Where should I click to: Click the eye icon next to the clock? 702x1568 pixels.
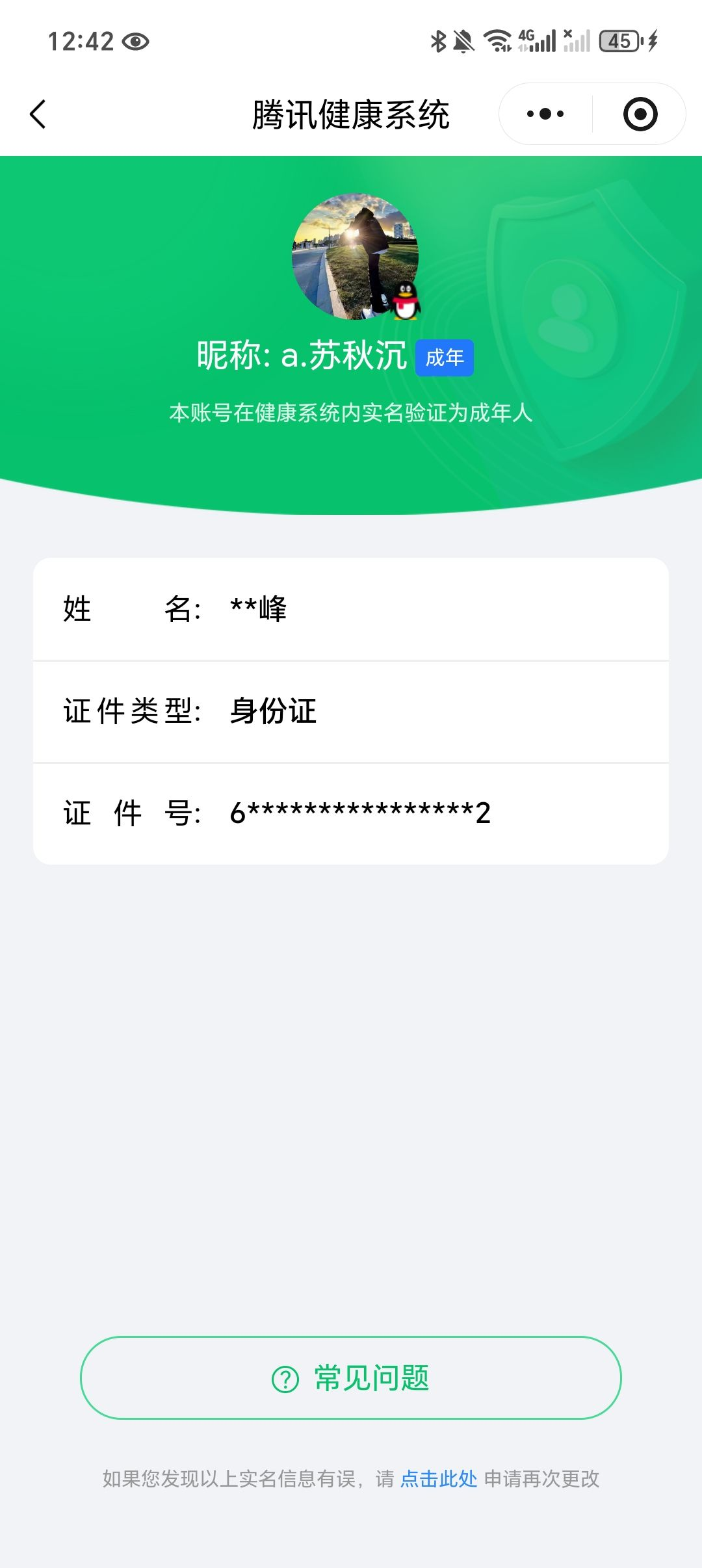[x=136, y=41]
